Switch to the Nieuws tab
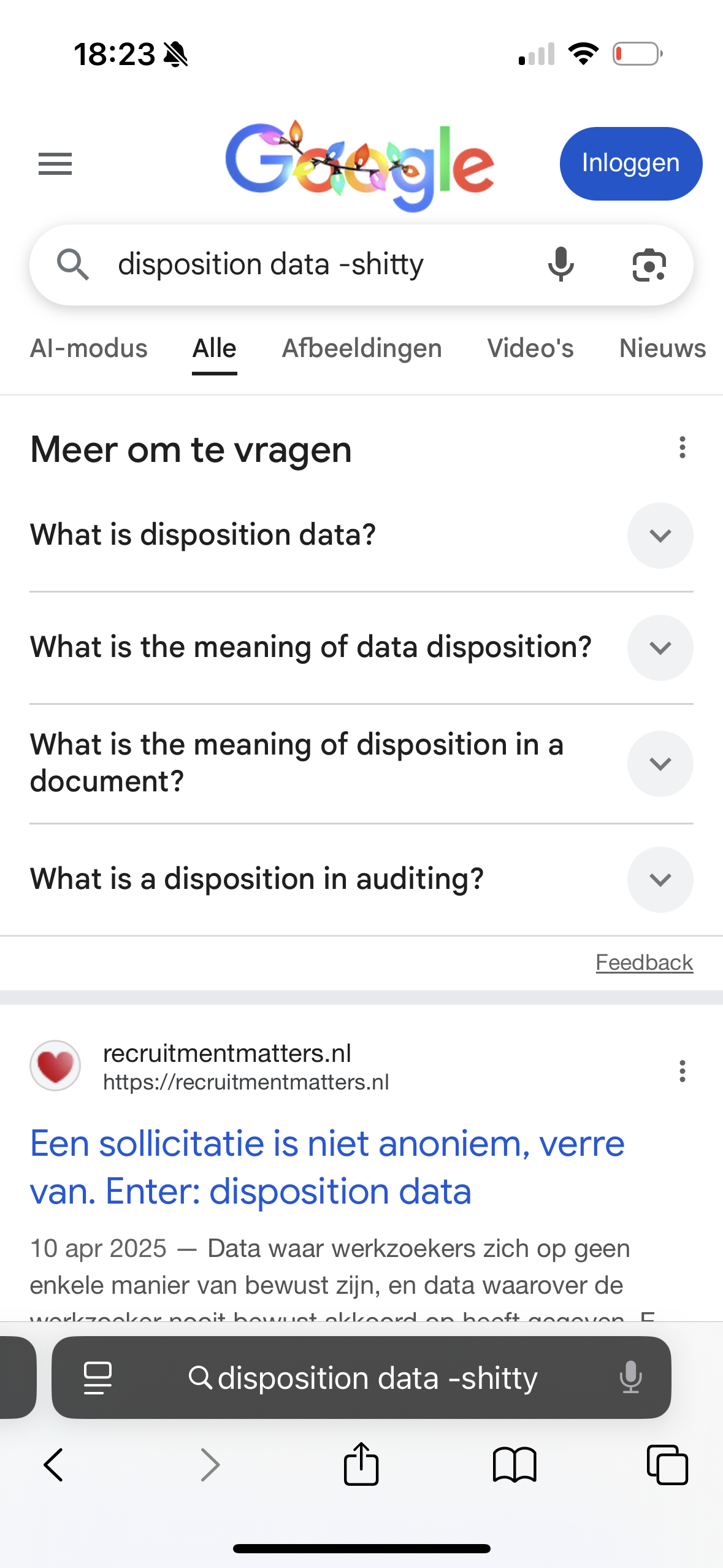The height and width of the screenshot is (1568, 723). 662,348
